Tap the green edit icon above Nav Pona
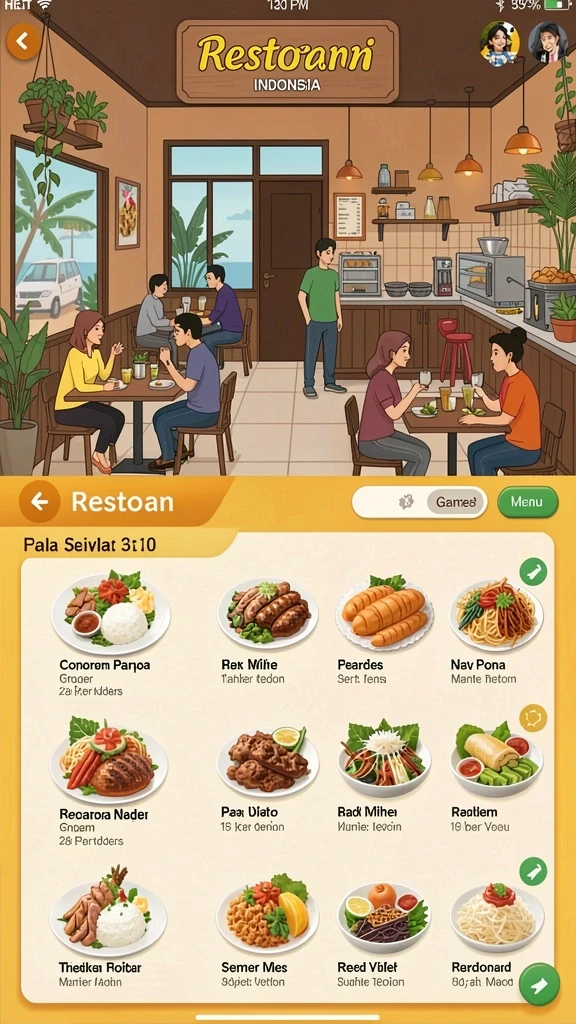The height and width of the screenshot is (1024, 576). pyautogui.click(x=533, y=572)
